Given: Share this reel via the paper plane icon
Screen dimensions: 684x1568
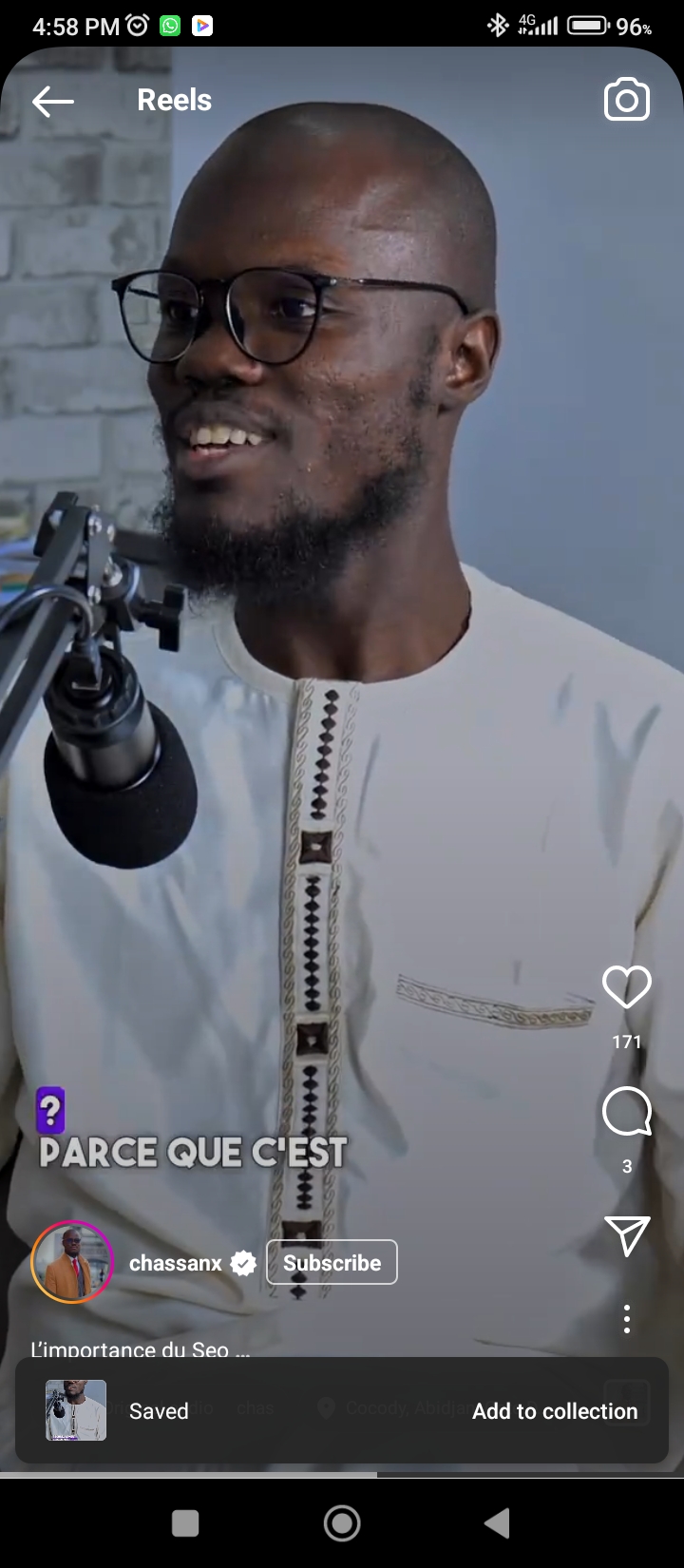Looking at the screenshot, I should click(627, 1234).
